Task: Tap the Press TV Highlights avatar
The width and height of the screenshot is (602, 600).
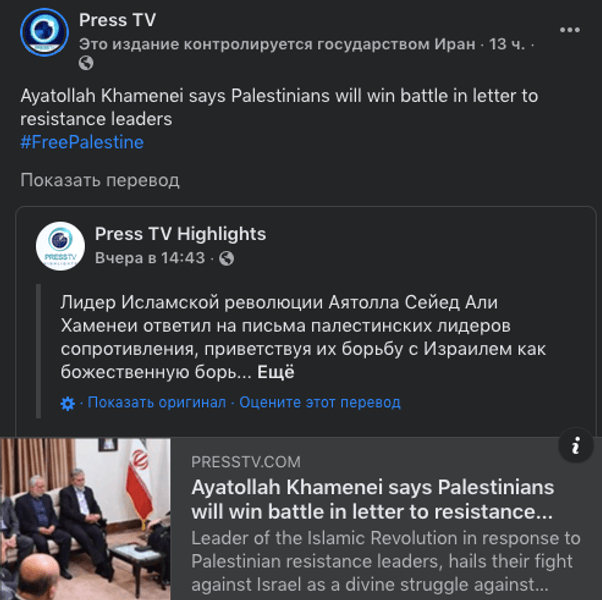Action: 60,246
